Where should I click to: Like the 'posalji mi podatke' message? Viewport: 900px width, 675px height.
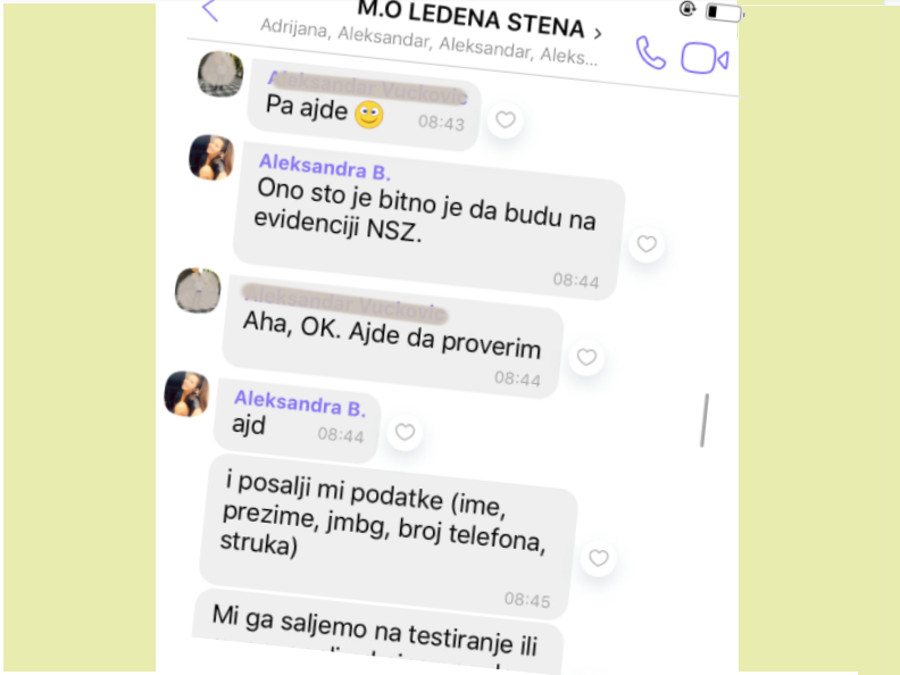click(x=598, y=558)
